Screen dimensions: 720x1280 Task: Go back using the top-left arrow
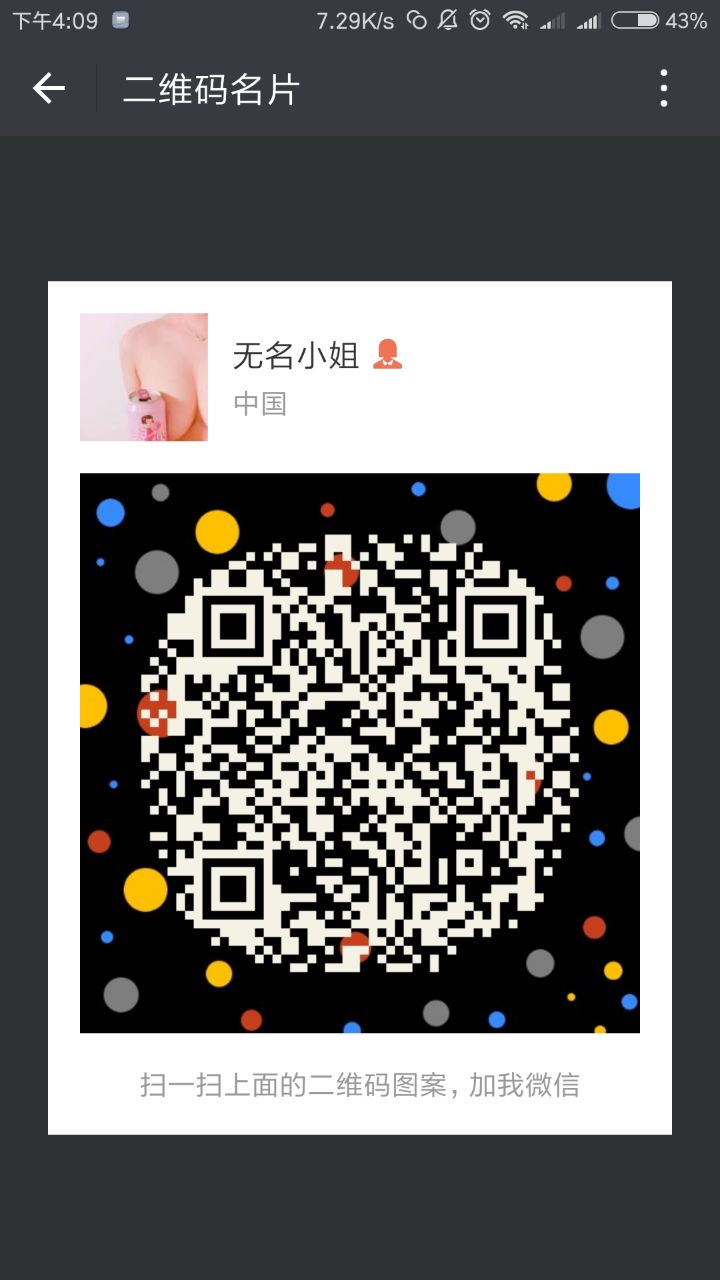48,89
